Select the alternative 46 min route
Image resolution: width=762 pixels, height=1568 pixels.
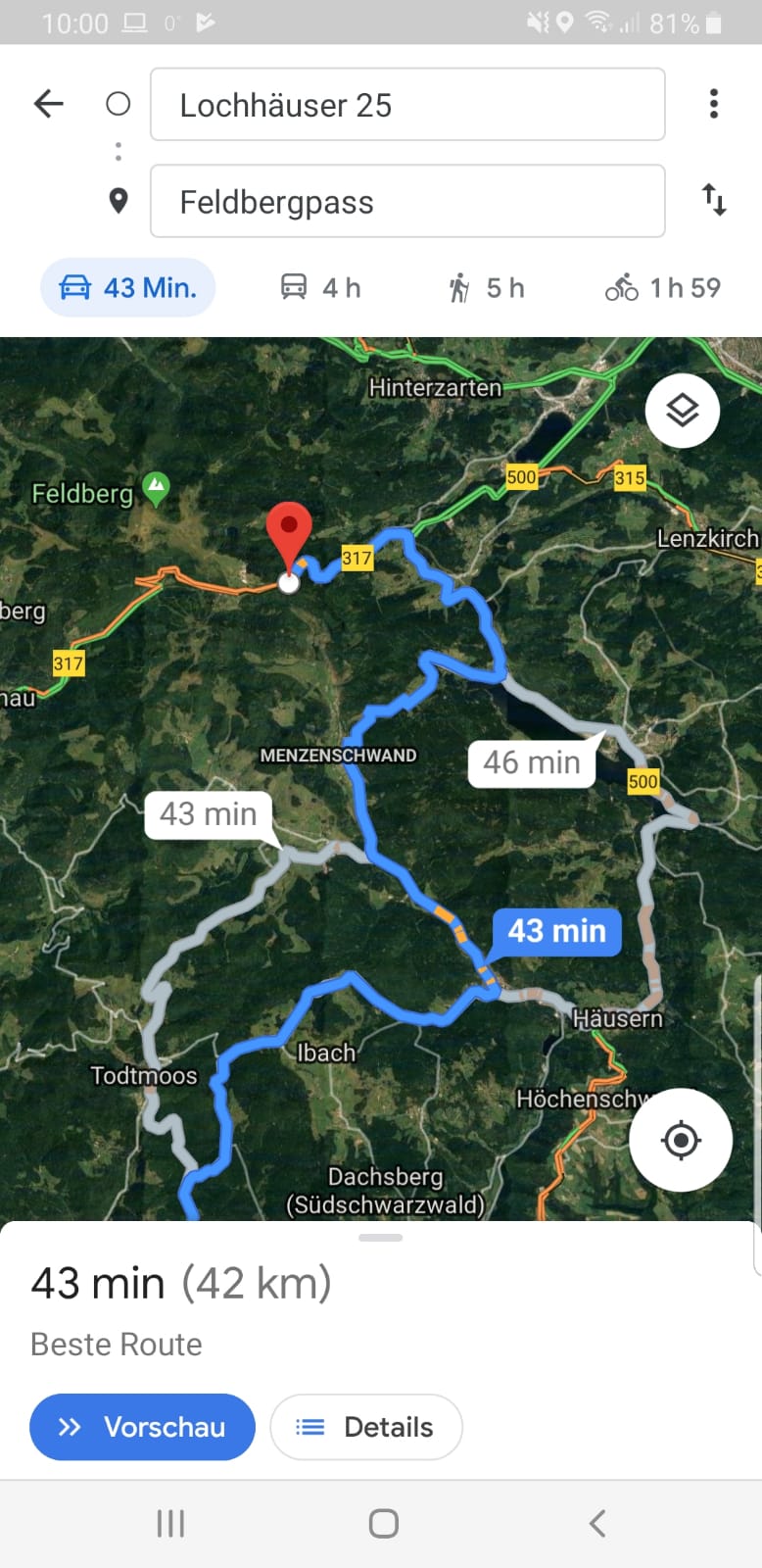[x=532, y=762]
